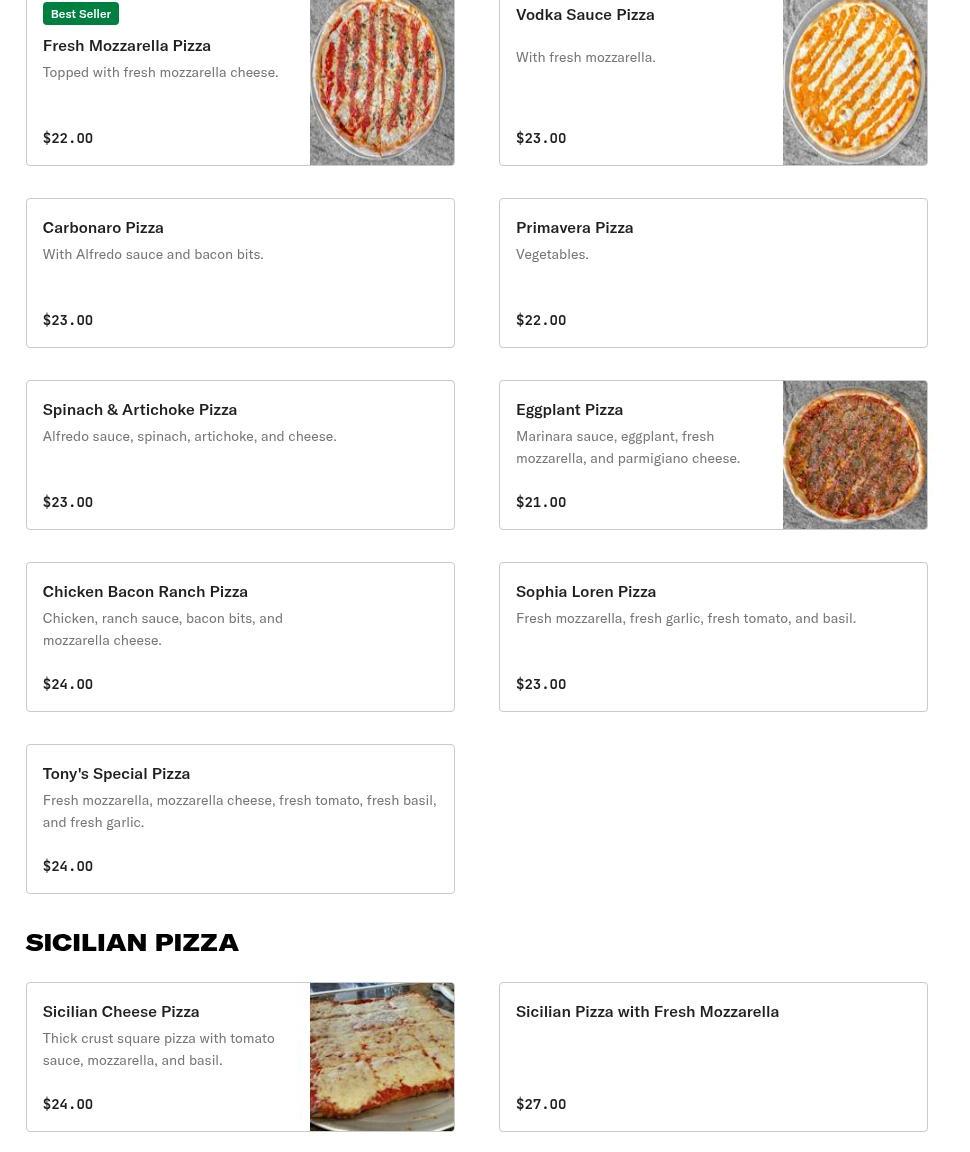Viewport: 970px width, 1152px height.
Task: Open the Sophia Loren Pizza card
Action: (x=712, y=637)
